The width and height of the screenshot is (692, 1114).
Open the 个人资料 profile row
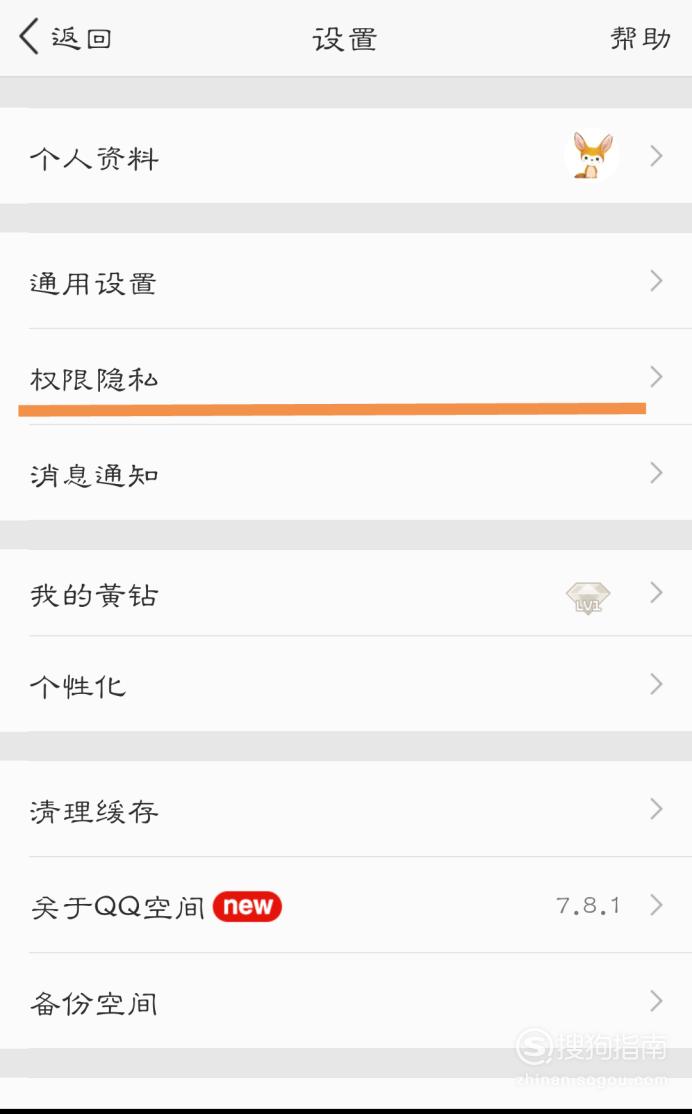pos(346,156)
